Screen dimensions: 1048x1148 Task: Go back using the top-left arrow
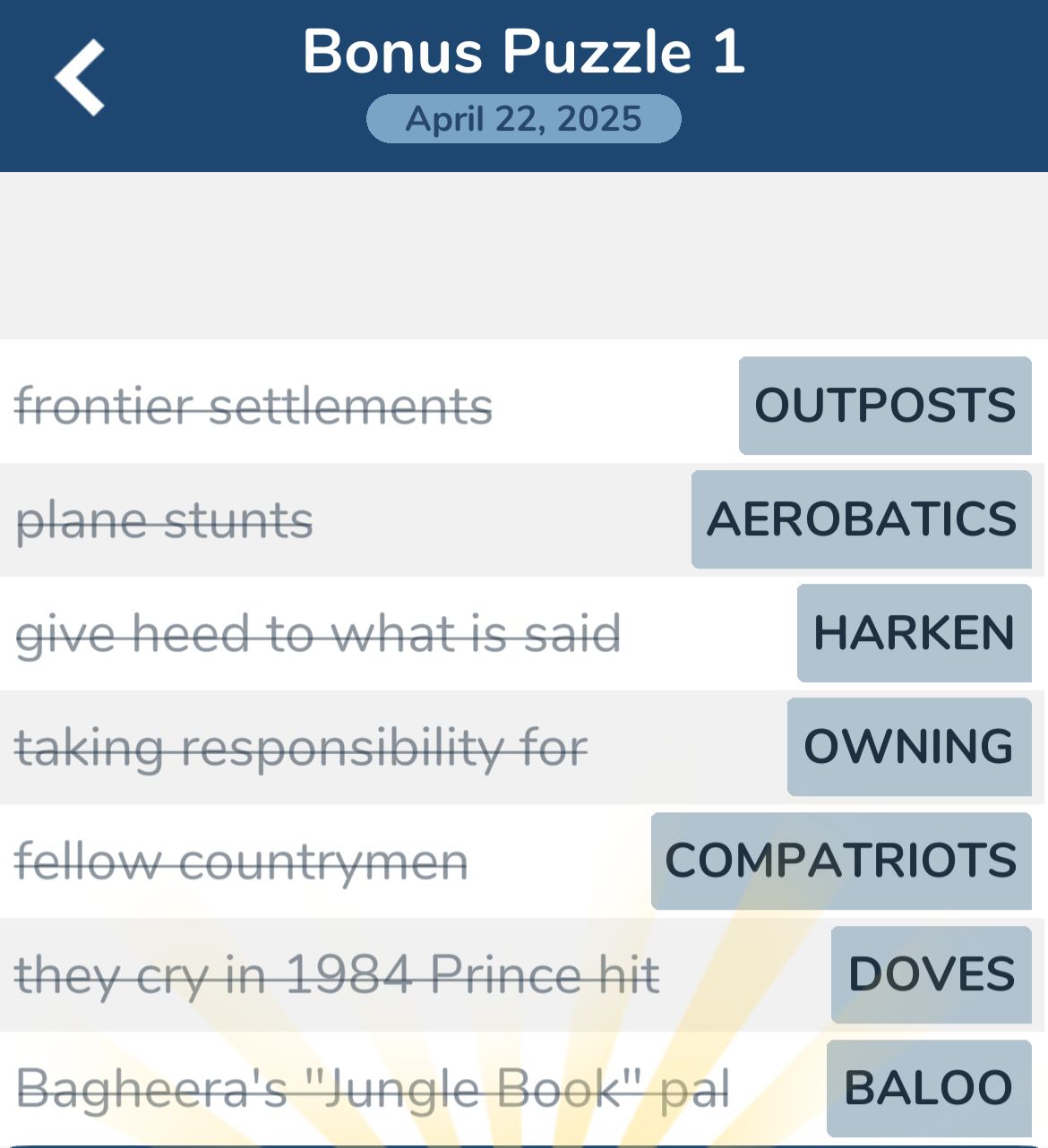click(x=81, y=78)
